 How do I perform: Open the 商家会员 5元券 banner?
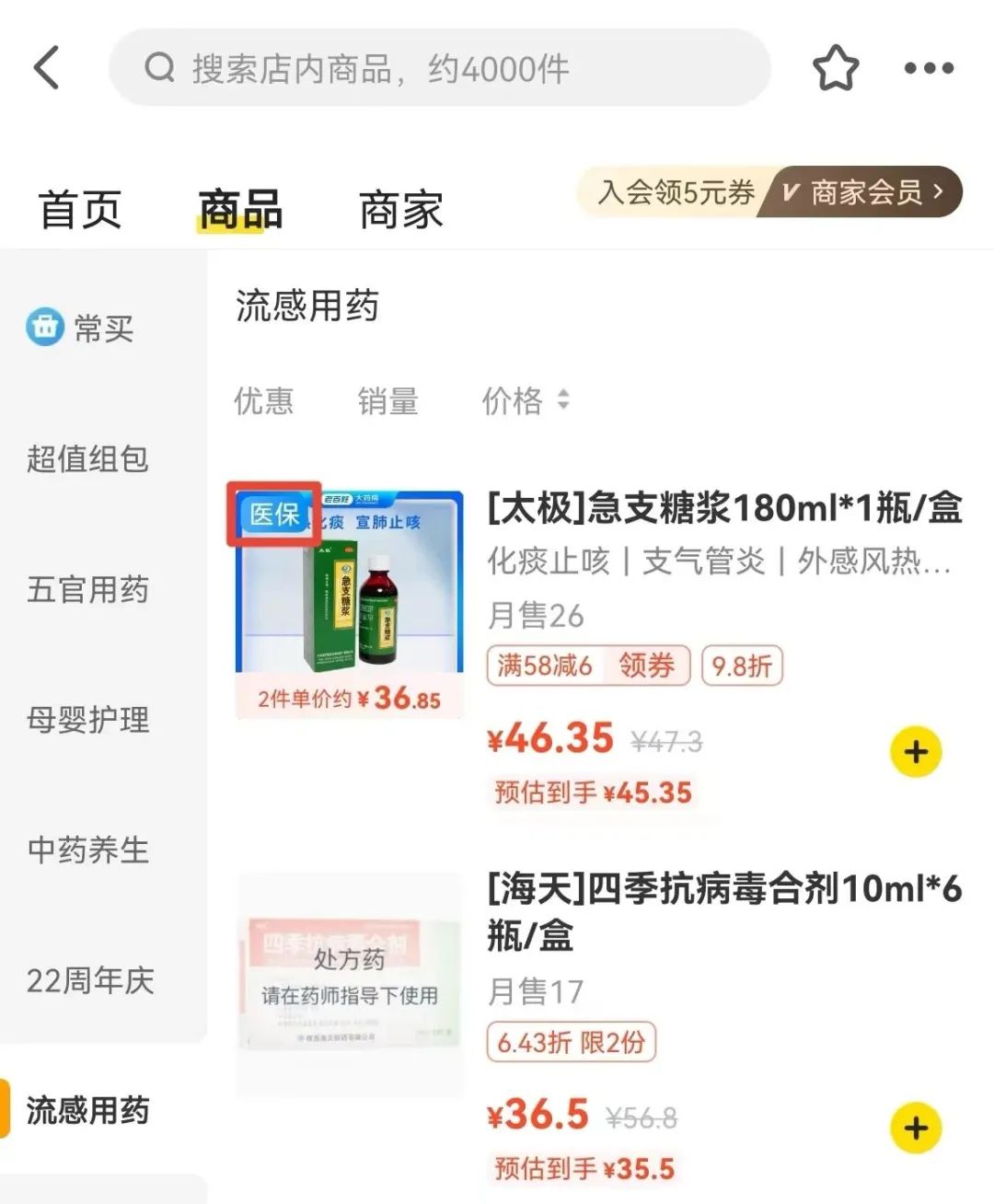coord(769,192)
